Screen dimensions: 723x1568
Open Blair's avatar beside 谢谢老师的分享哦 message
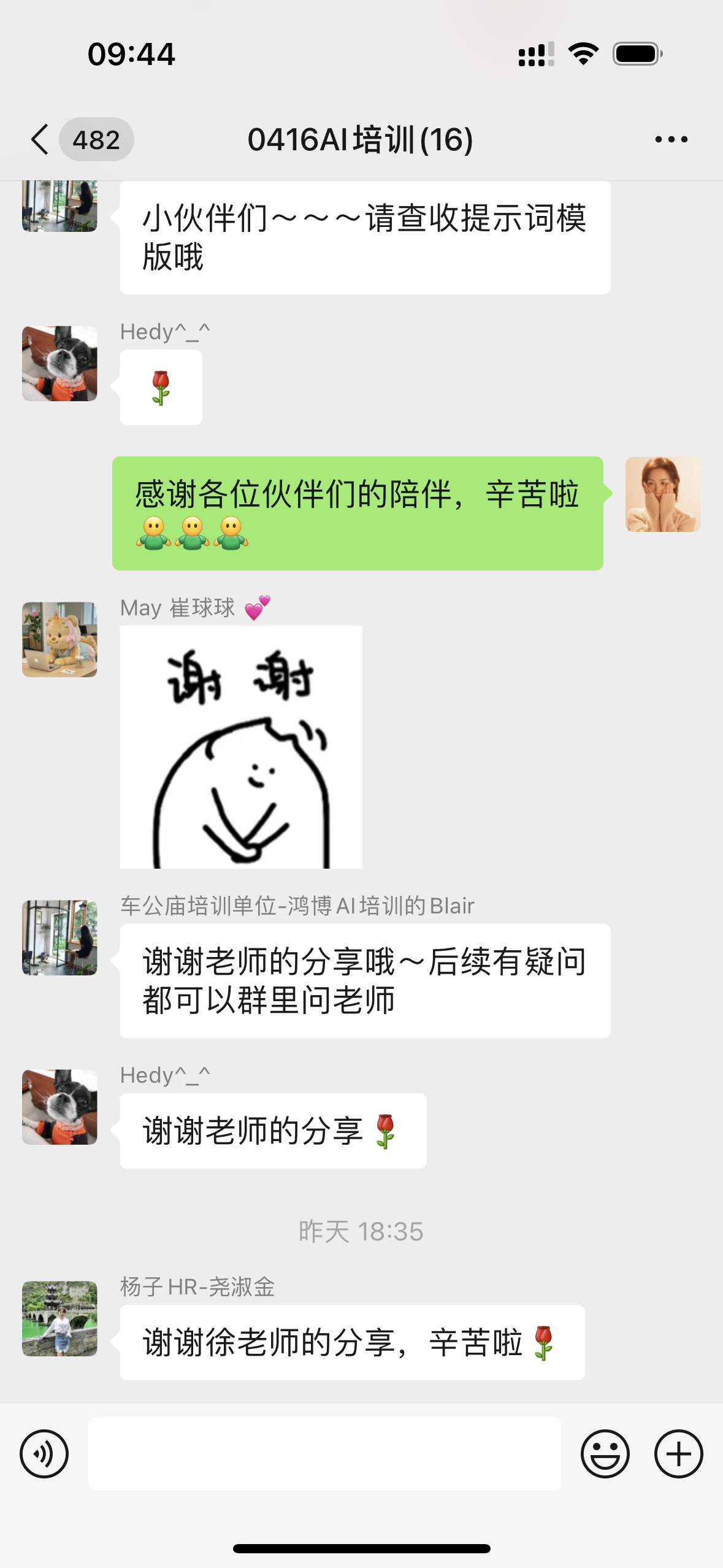point(59,937)
